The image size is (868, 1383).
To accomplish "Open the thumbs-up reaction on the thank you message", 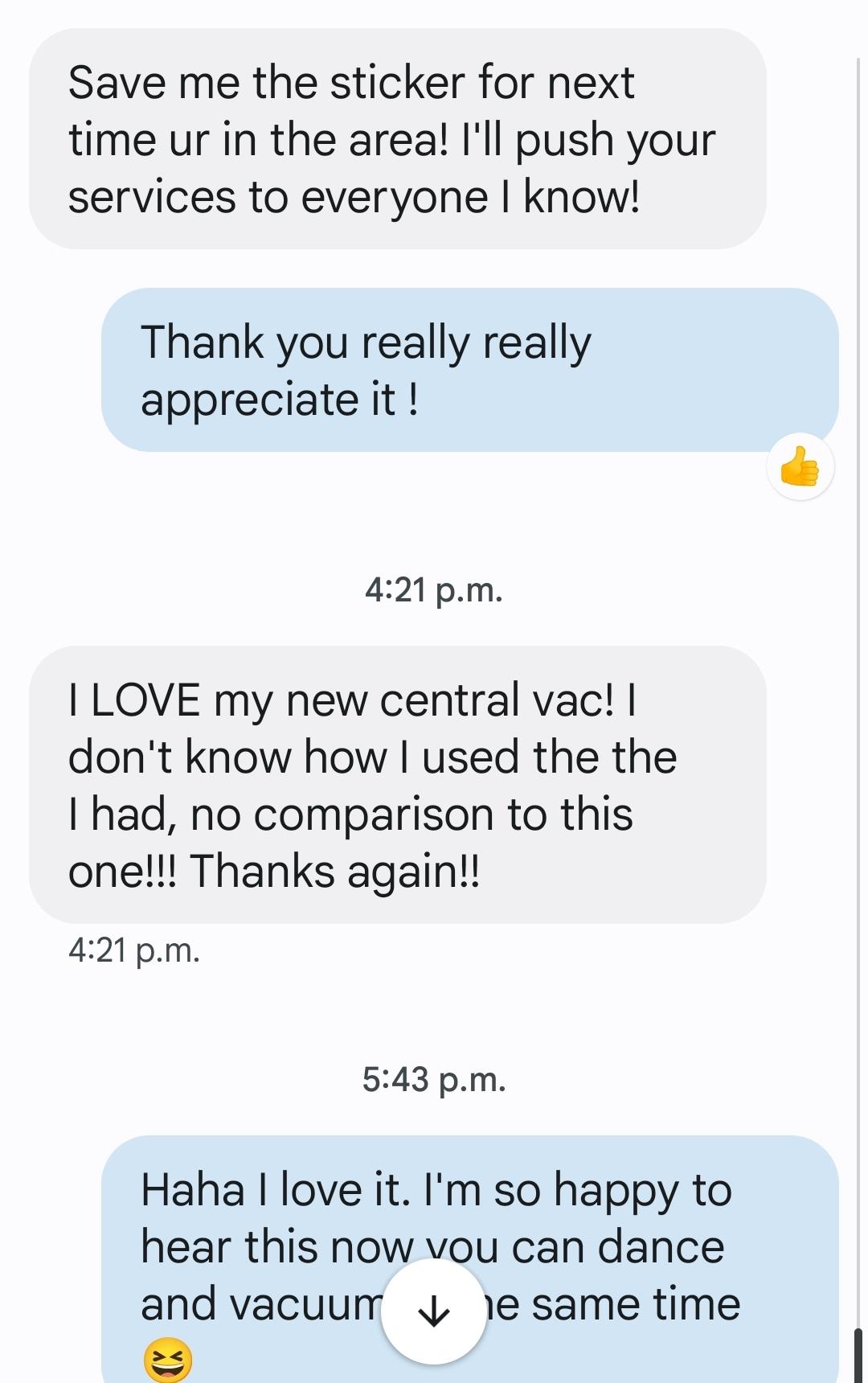I will (800, 467).
